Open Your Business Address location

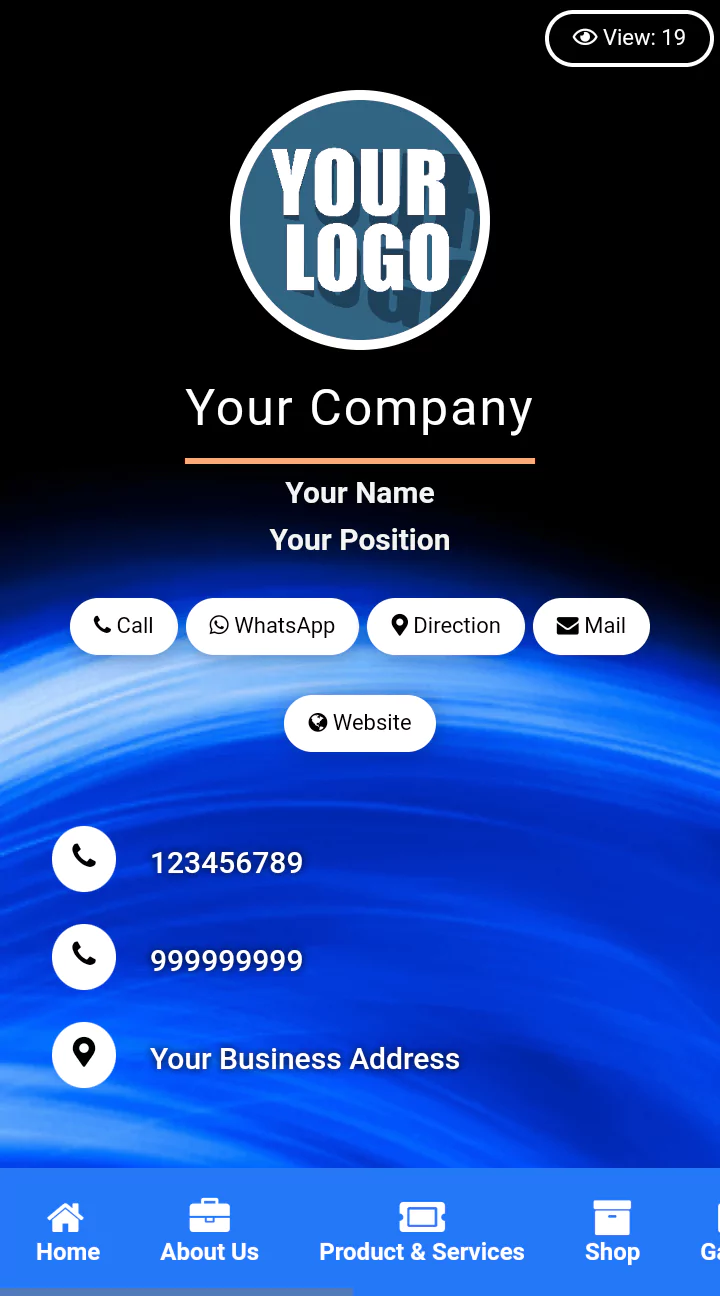(304, 1058)
